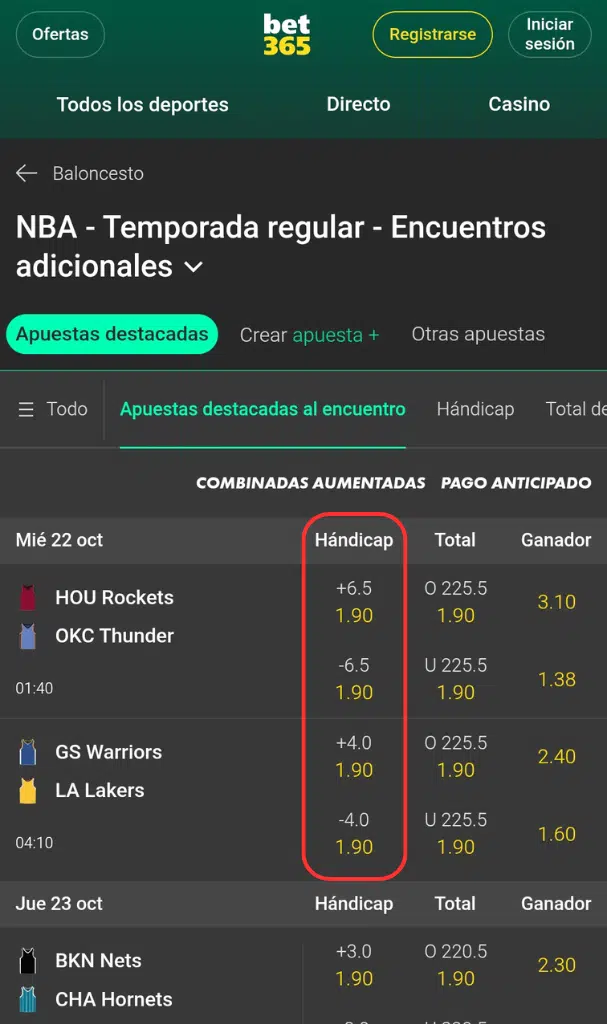
Task: Switch to Otras apuestas
Action: pos(478,335)
